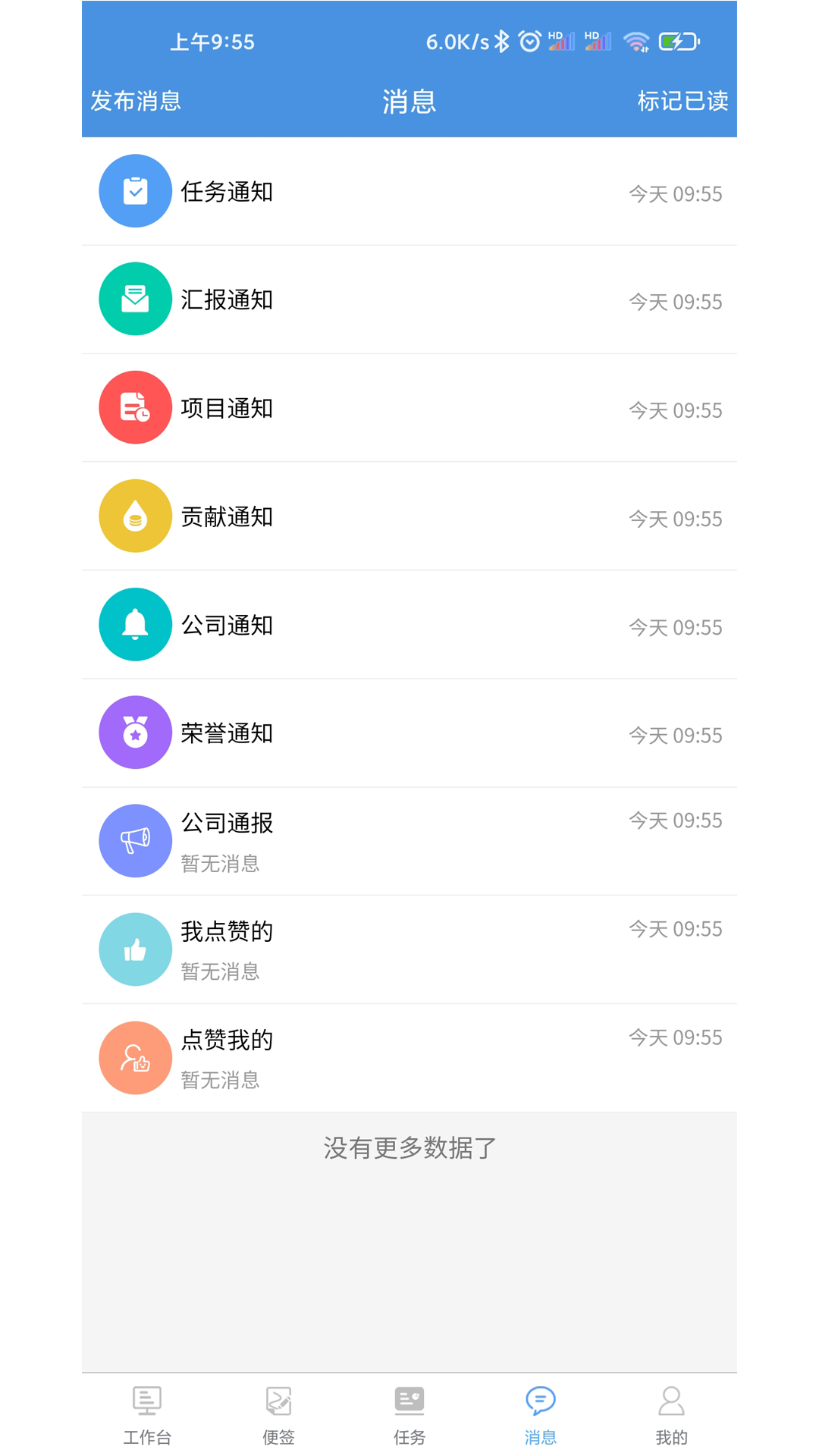Image resolution: width=819 pixels, height=1456 pixels.
Task: Open the yellow 贡献通知 contribution icon
Action: point(135,516)
